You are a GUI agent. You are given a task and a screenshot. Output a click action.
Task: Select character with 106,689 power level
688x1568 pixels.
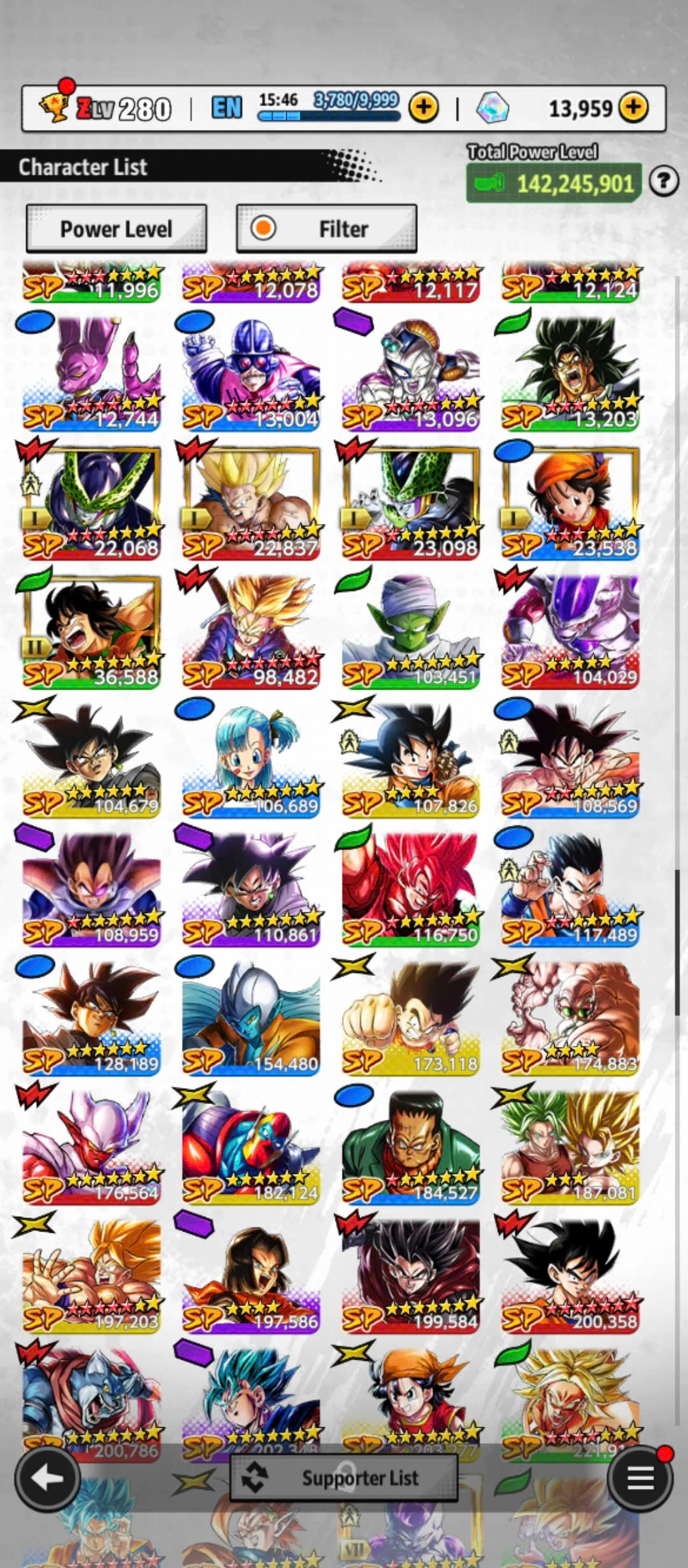251,760
